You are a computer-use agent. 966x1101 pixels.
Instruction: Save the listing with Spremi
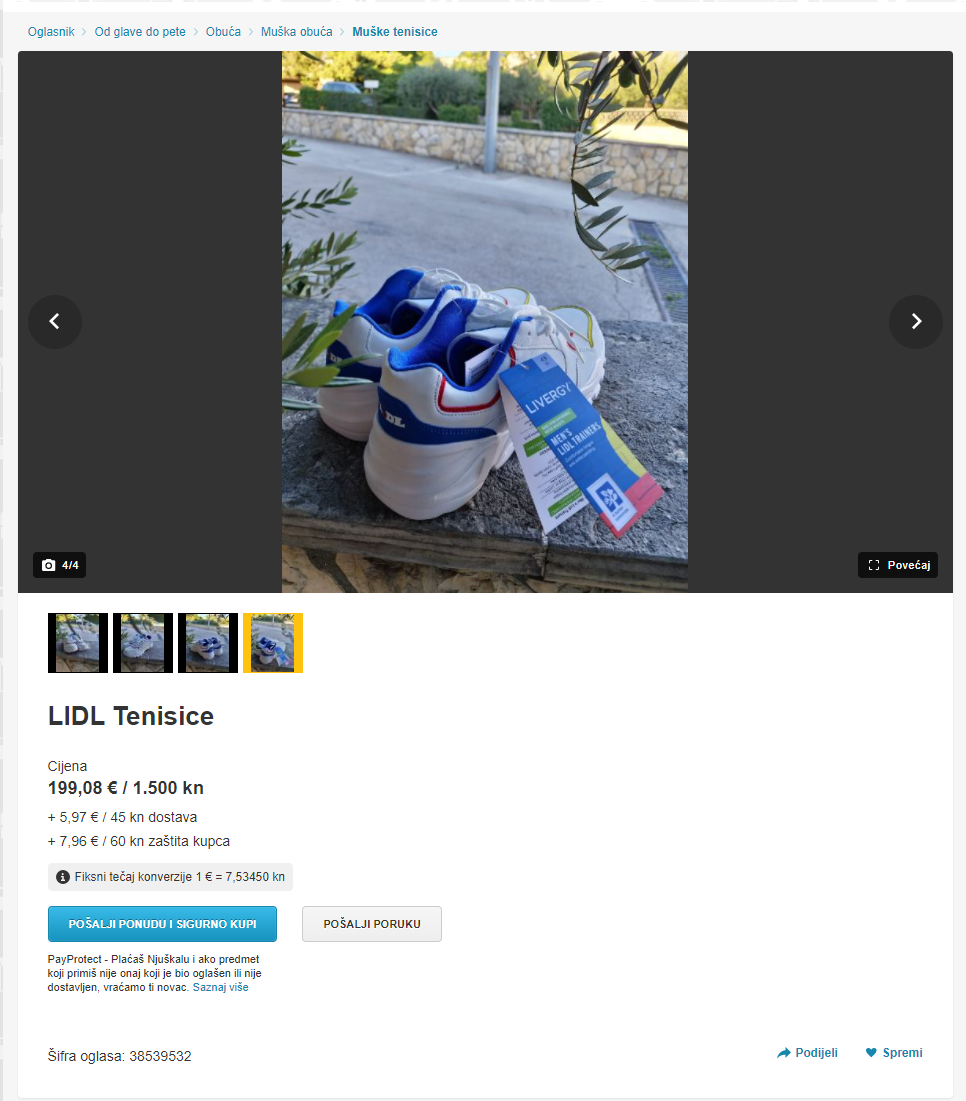point(894,1053)
